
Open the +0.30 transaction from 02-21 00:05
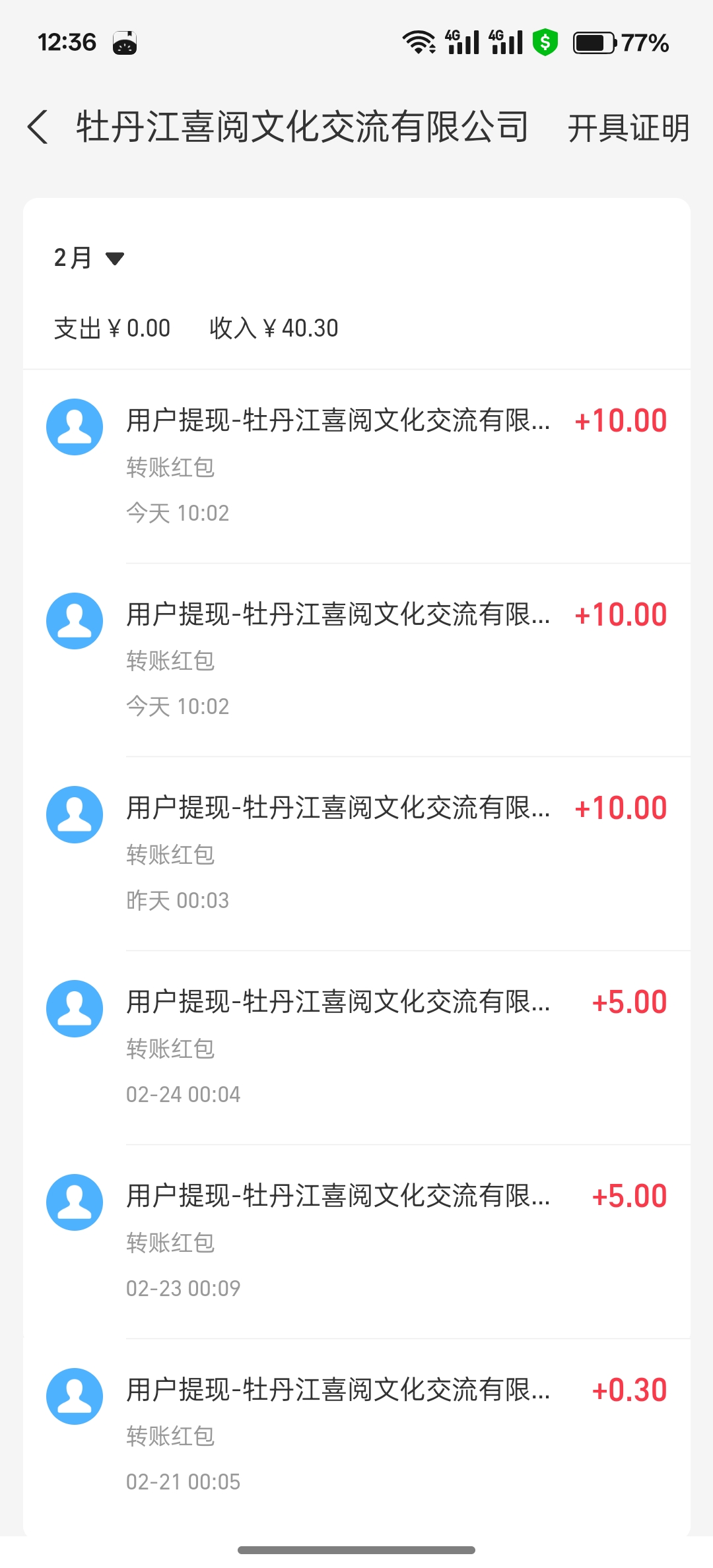[x=356, y=1436]
